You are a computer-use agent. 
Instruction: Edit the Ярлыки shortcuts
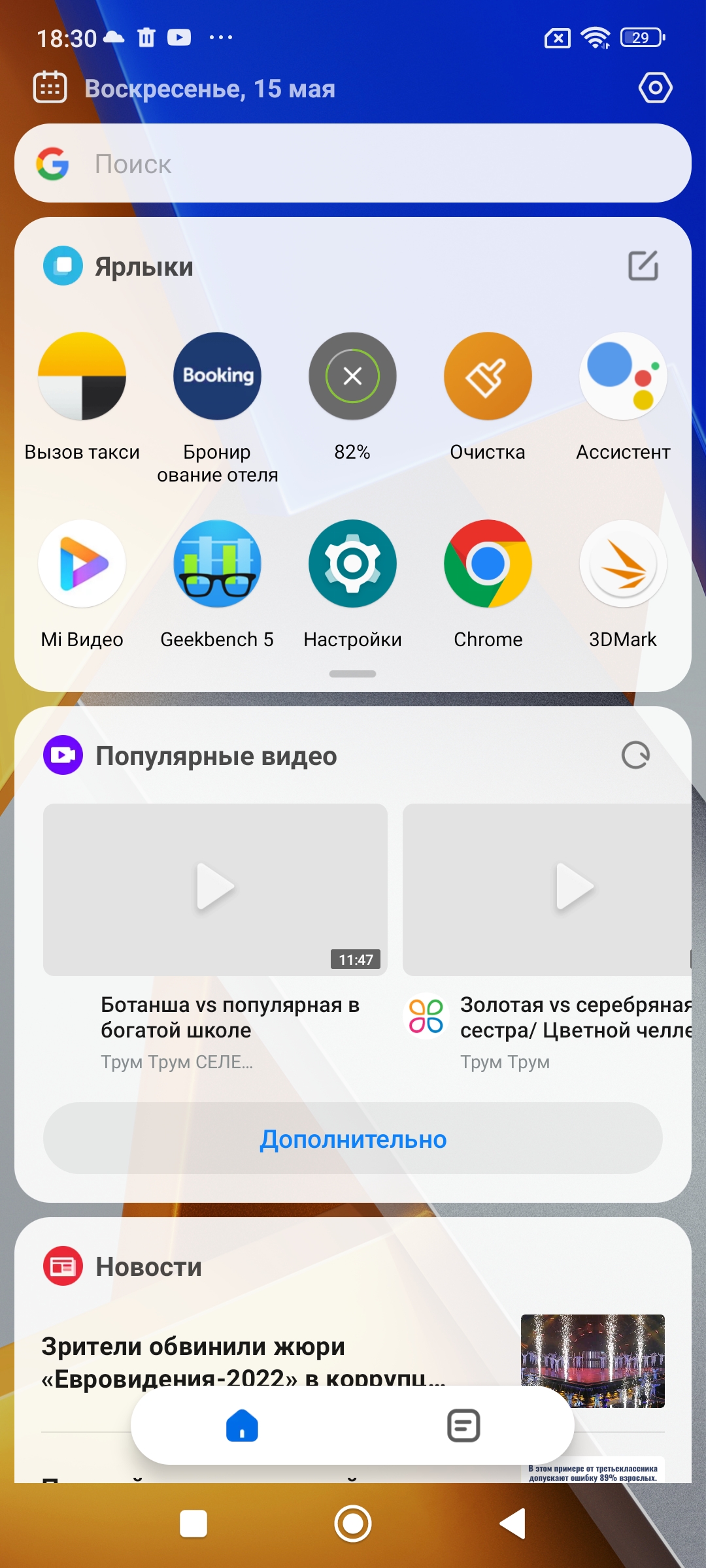coord(643,265)
